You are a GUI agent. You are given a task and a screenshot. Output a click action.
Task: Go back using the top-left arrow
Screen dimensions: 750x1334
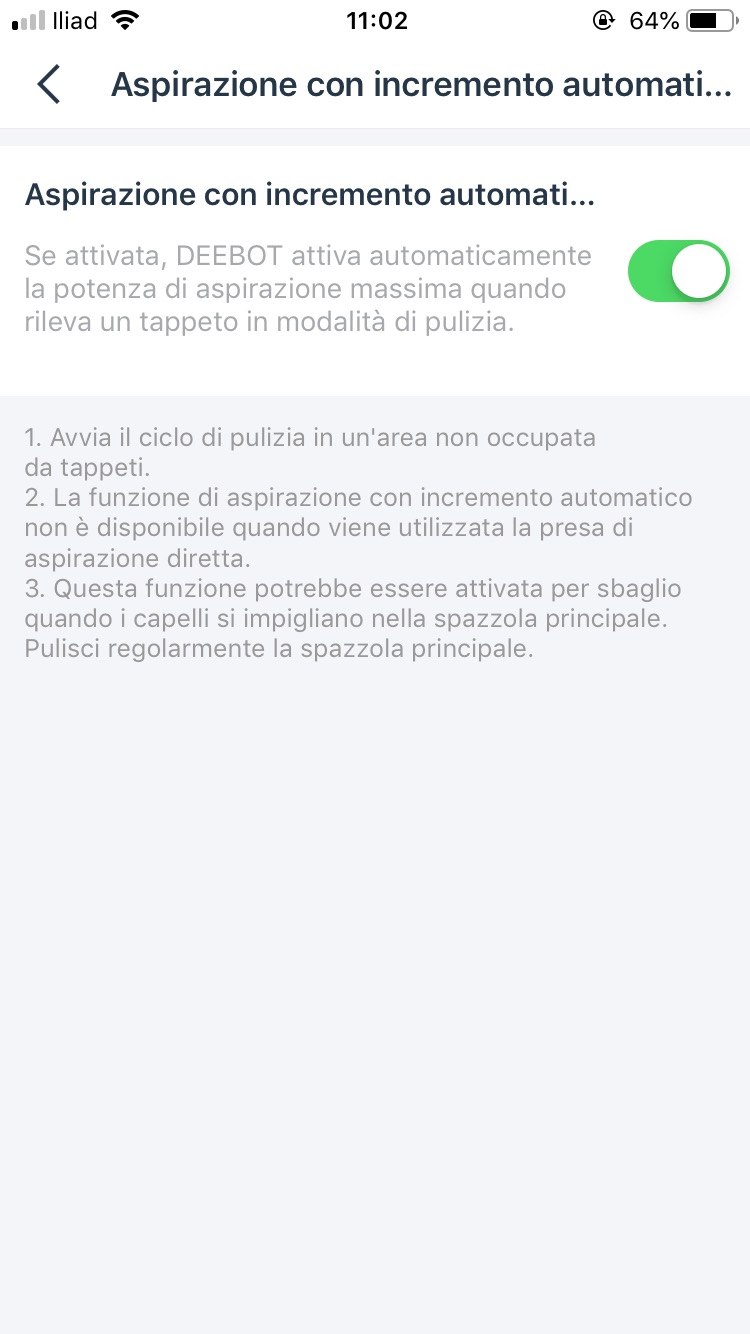tap(49, 85)
